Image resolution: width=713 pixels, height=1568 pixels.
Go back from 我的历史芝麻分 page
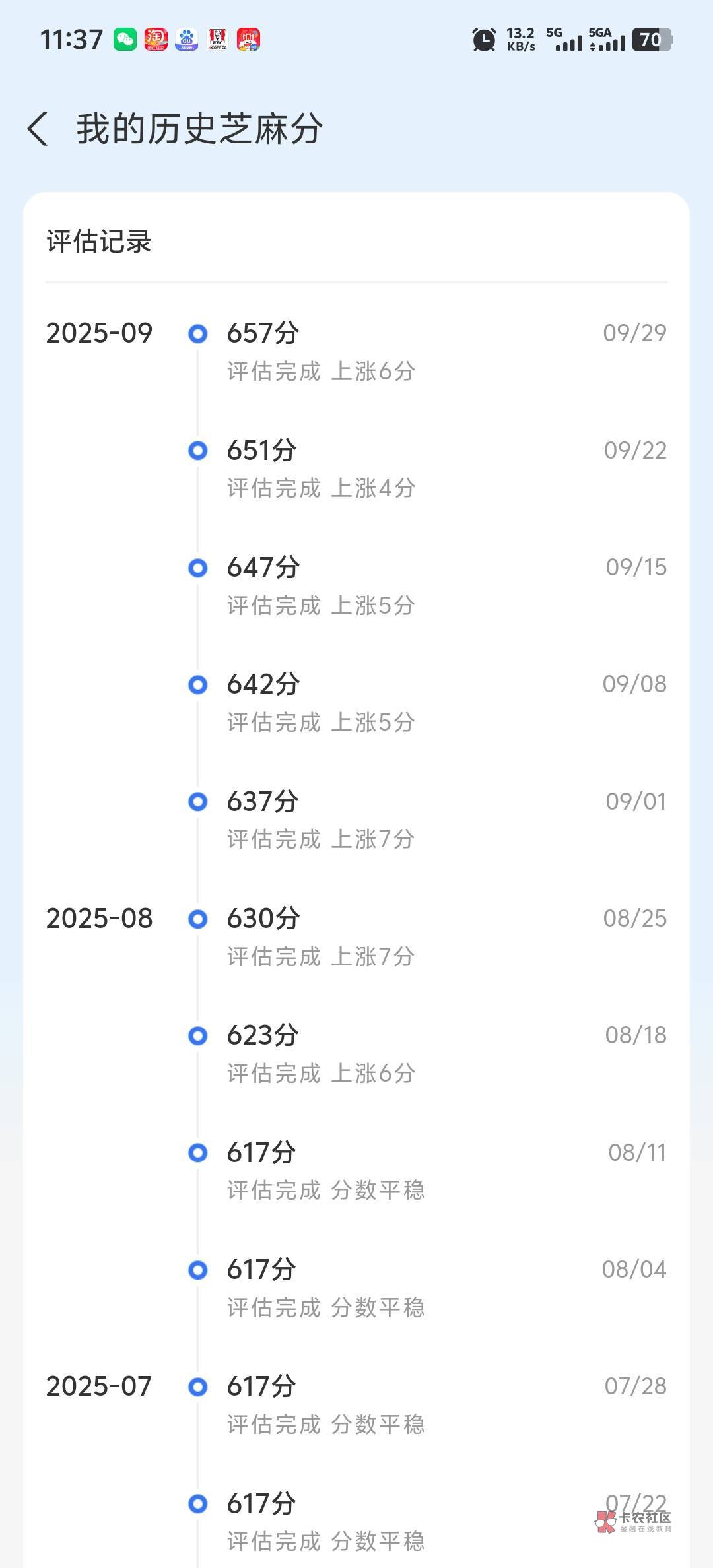tap(38, 129)
